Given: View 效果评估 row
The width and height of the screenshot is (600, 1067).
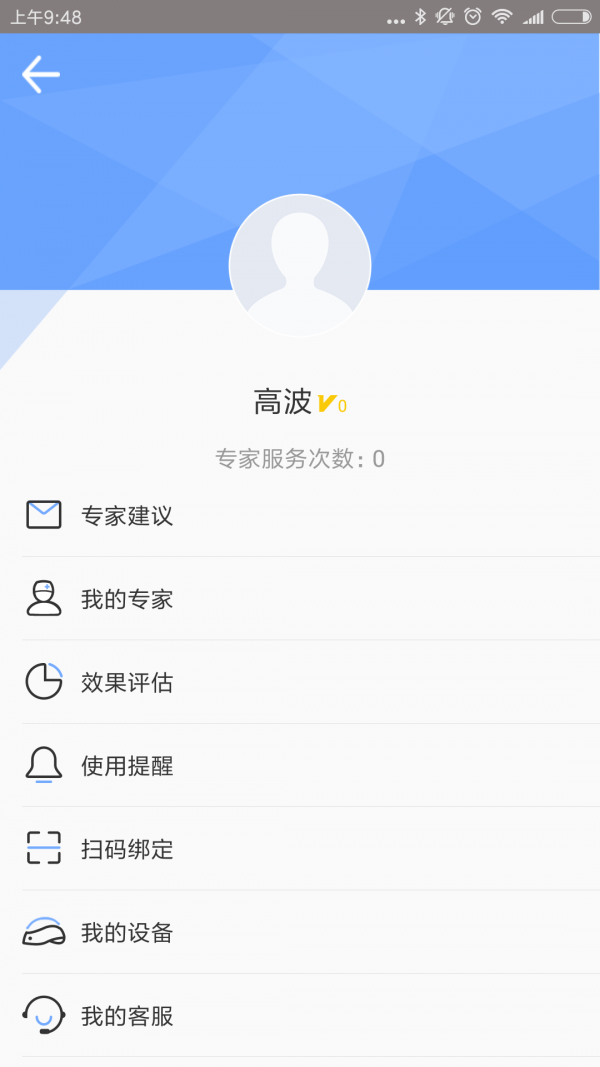Looking at the screenshot, I should pos(300,682).
